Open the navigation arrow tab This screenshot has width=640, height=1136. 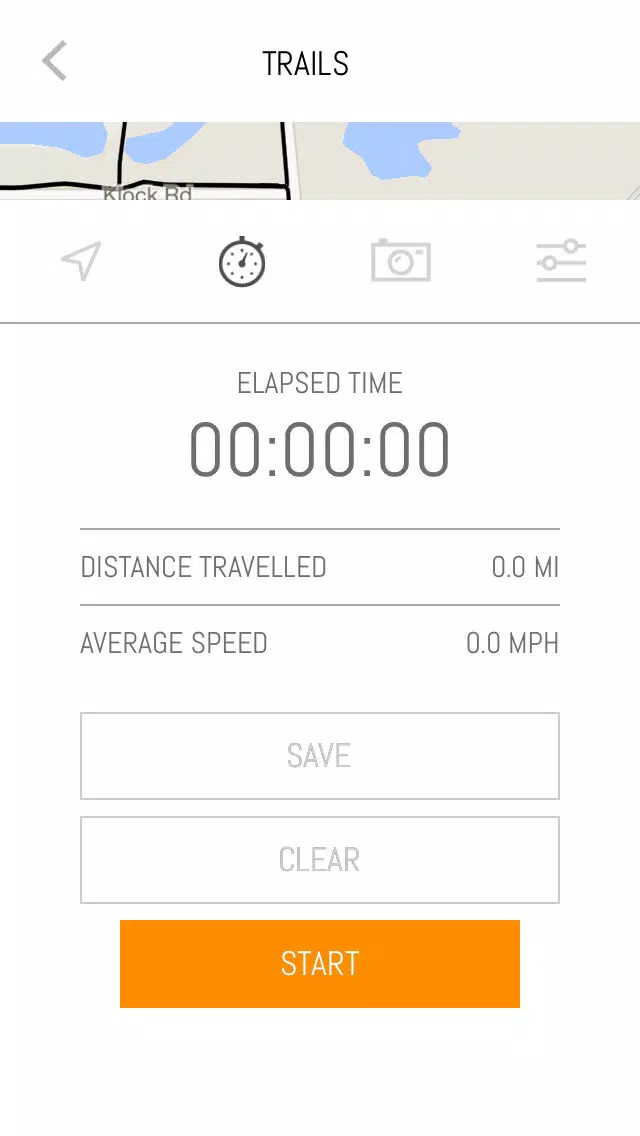80,261
